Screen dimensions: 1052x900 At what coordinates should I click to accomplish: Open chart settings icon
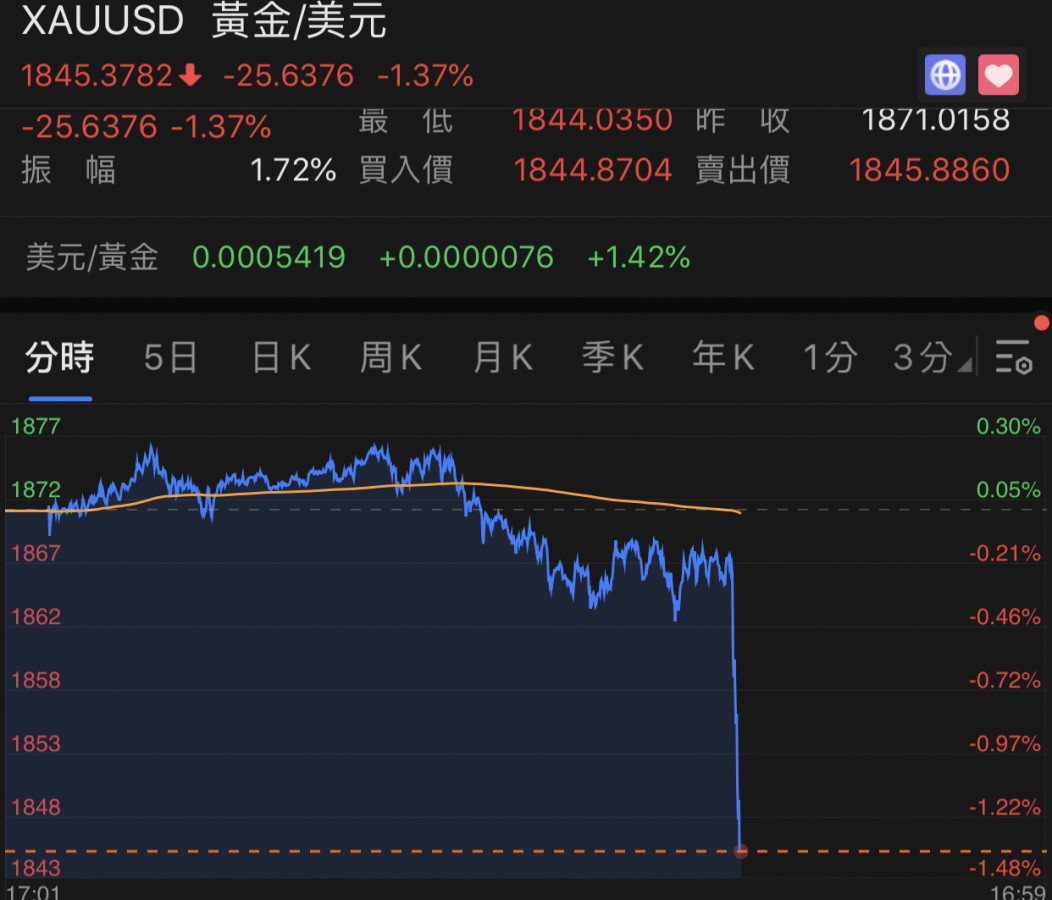coord(1013,358)
